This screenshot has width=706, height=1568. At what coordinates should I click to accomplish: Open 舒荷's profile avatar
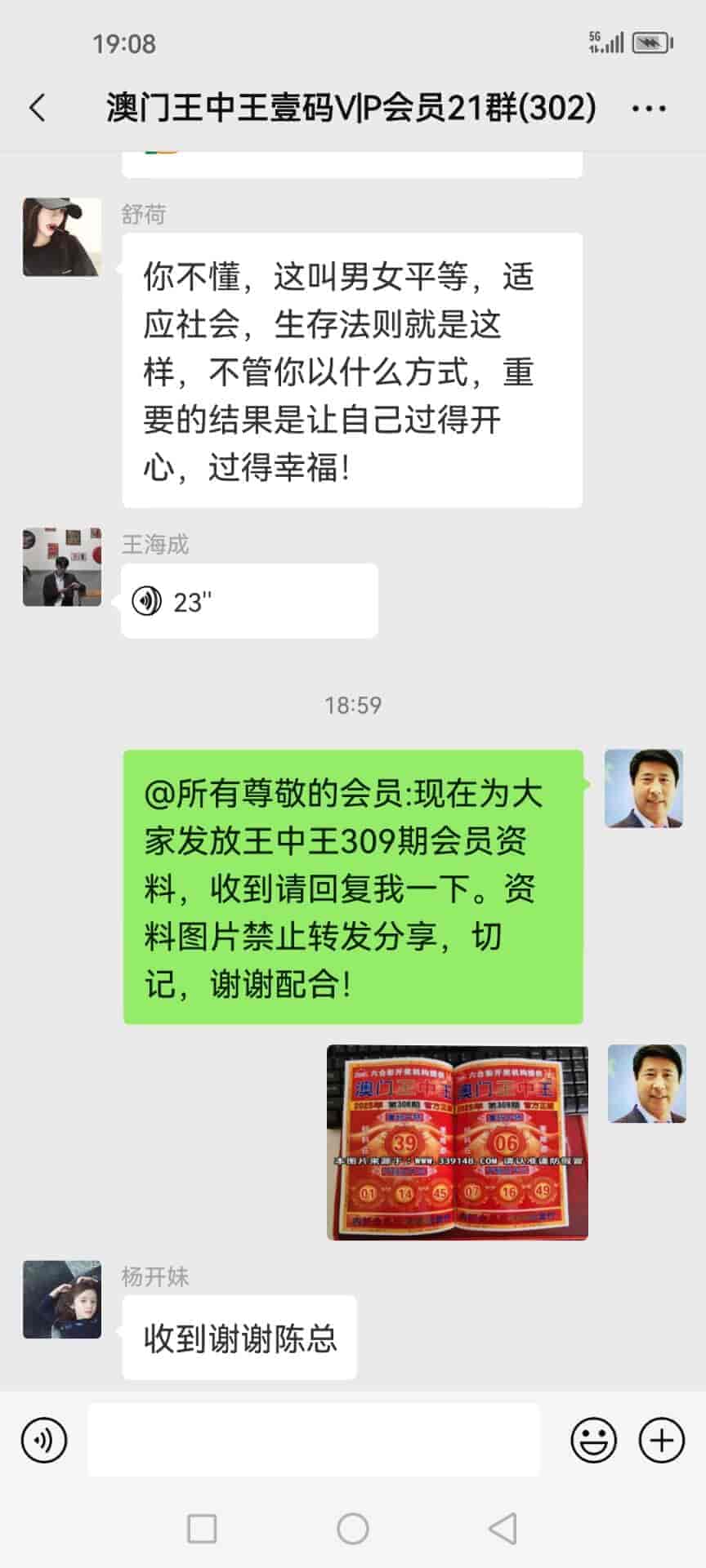tap(62, 237)
